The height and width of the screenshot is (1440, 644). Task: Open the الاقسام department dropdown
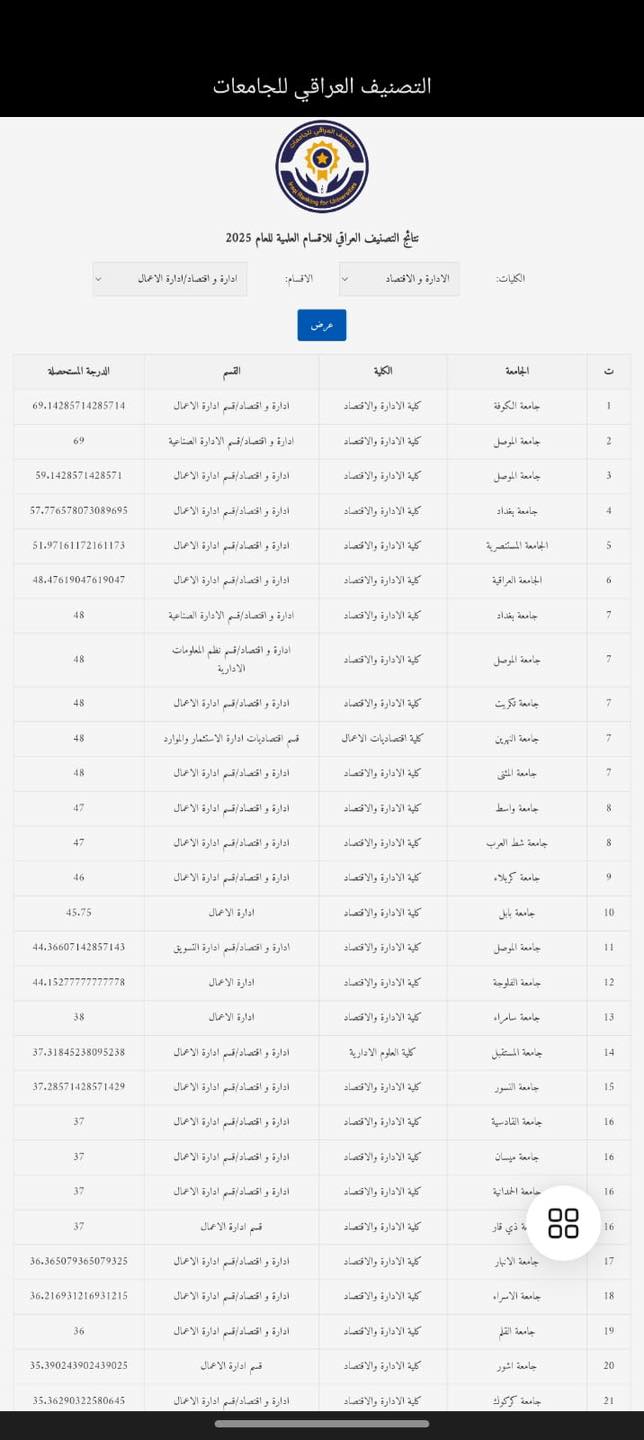click(170, 279)
